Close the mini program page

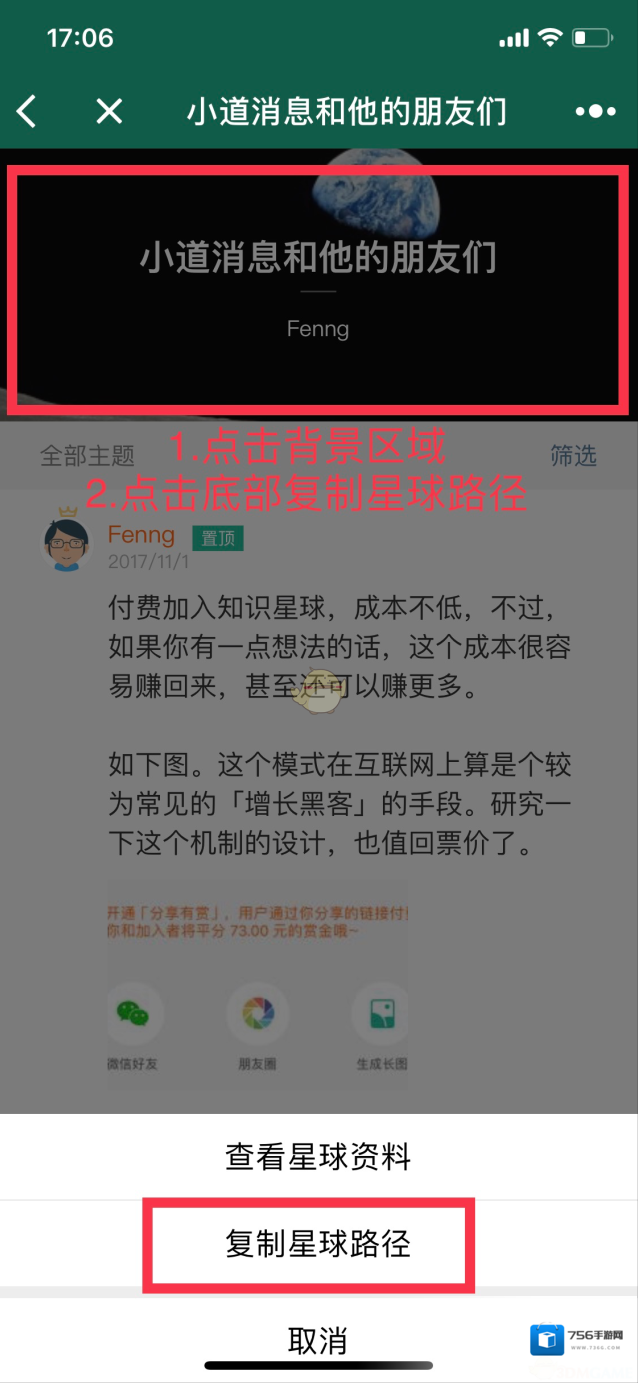click(109, 111)
